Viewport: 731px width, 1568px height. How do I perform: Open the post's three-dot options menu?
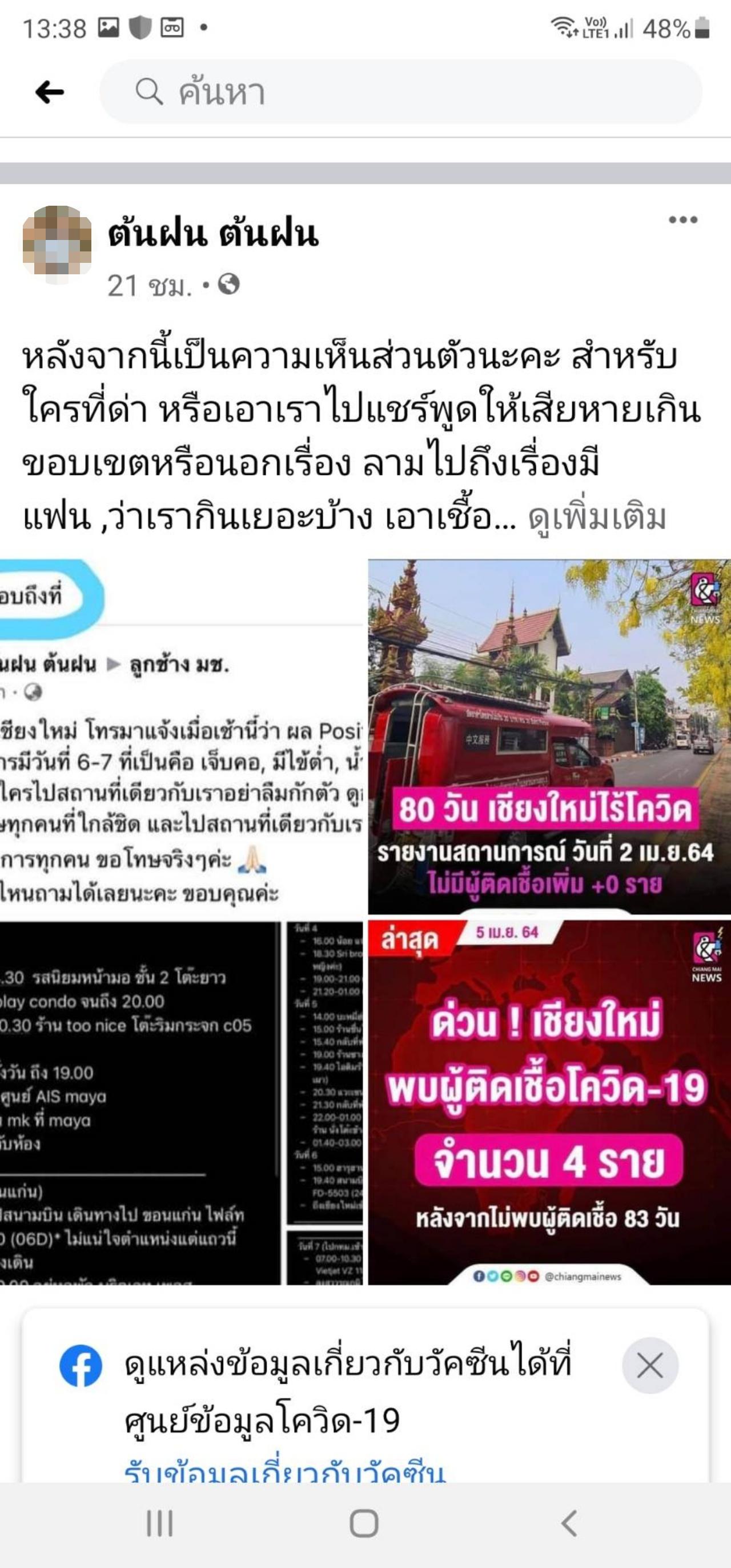tap(682, 220)
